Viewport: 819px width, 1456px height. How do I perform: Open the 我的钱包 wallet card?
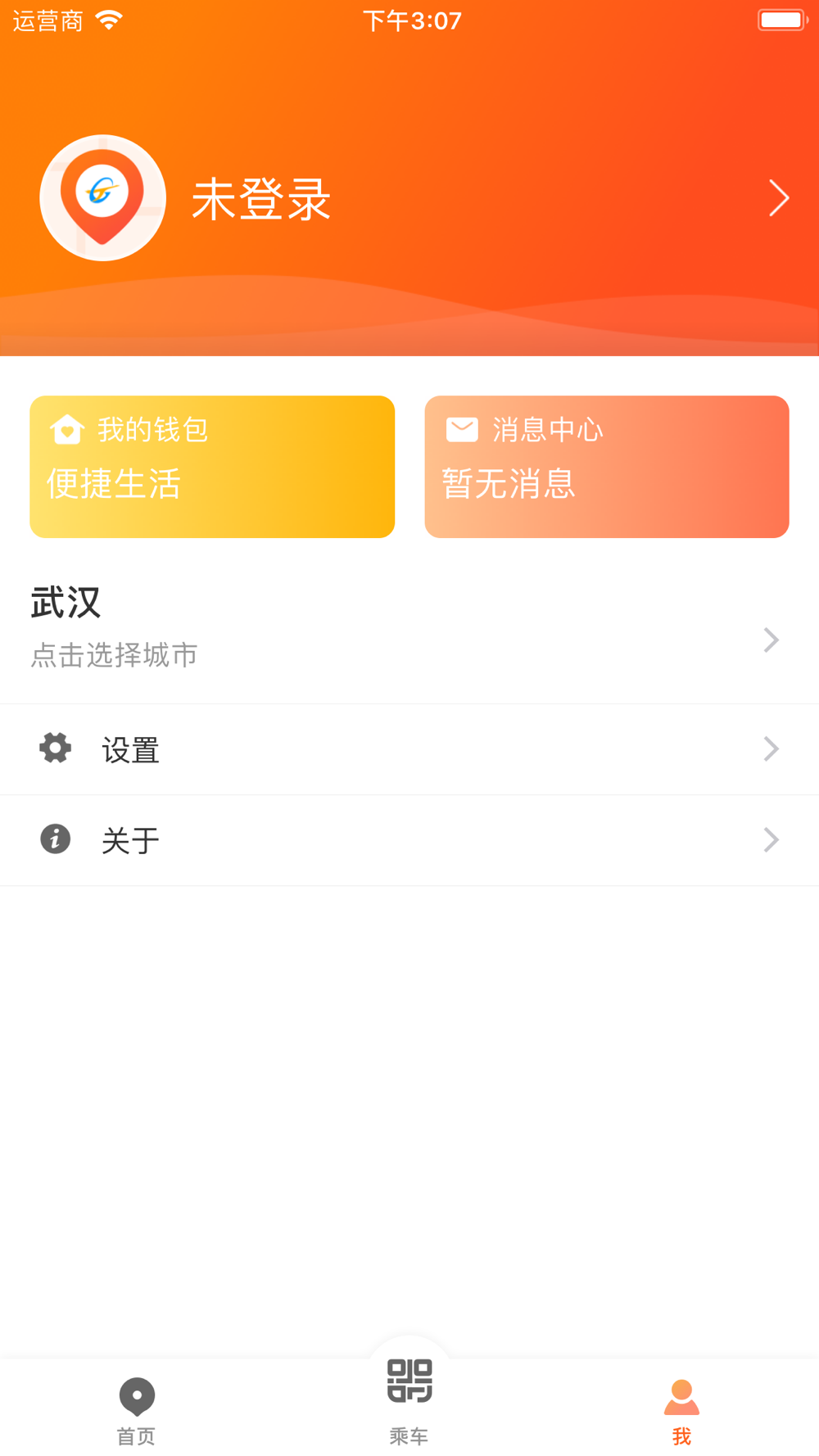(x=212, y=467)
